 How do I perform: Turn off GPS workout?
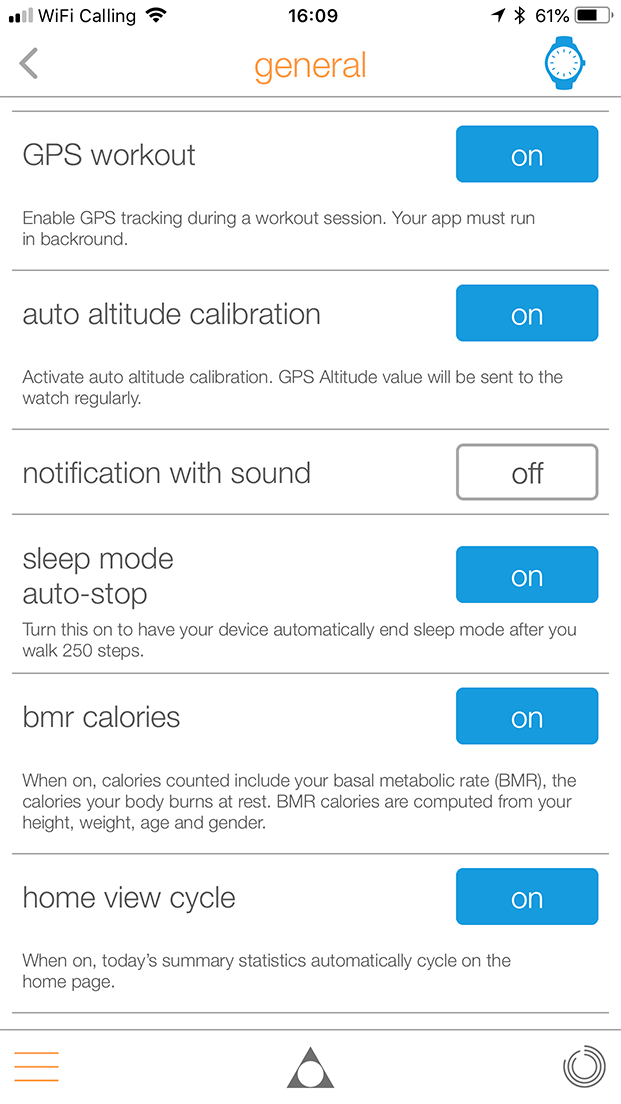(x=527, y=154)
